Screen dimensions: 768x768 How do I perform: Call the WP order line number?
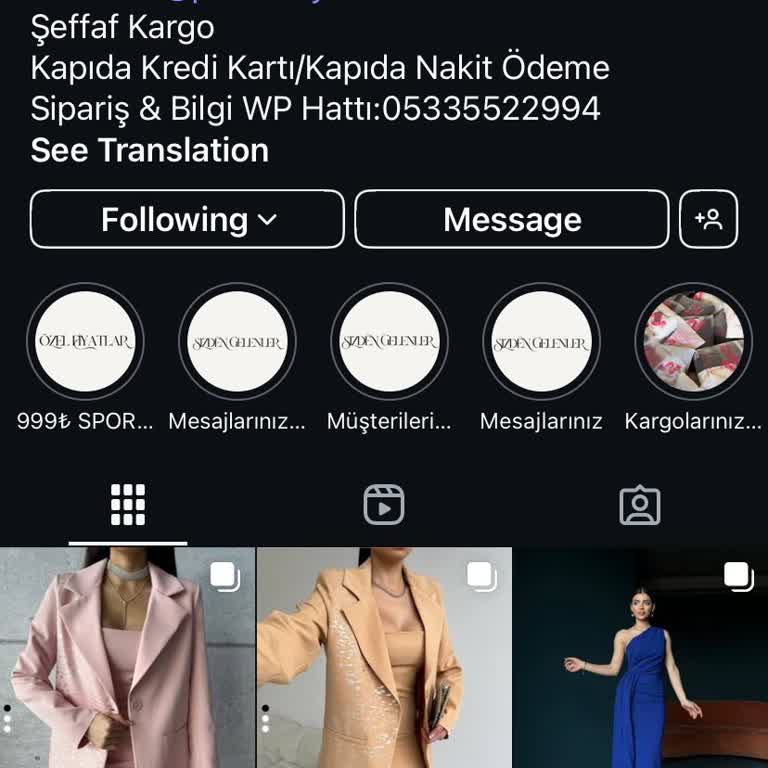click(x=491, y=108)
